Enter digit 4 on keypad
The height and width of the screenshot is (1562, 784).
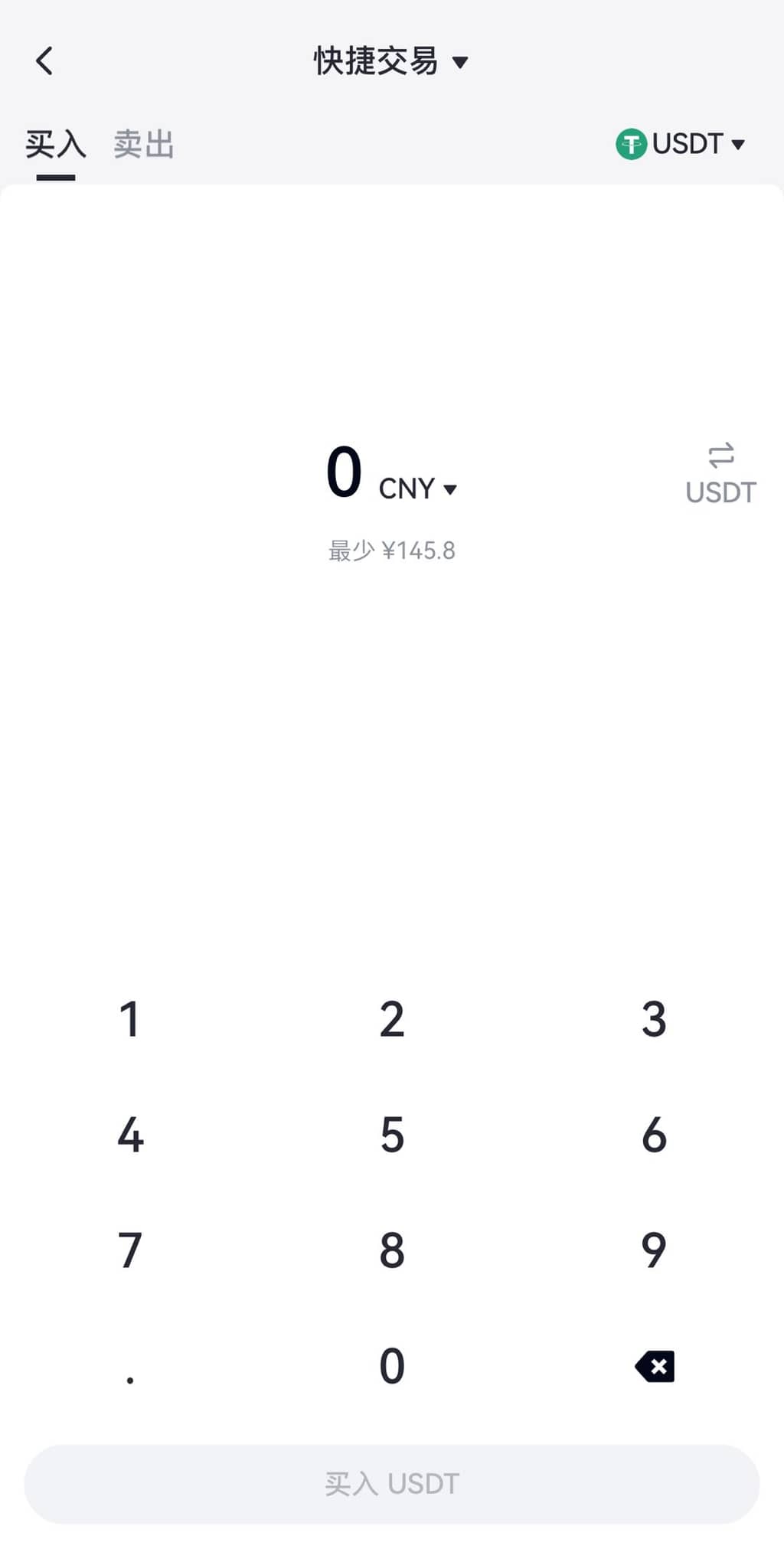pos(129,1135)
